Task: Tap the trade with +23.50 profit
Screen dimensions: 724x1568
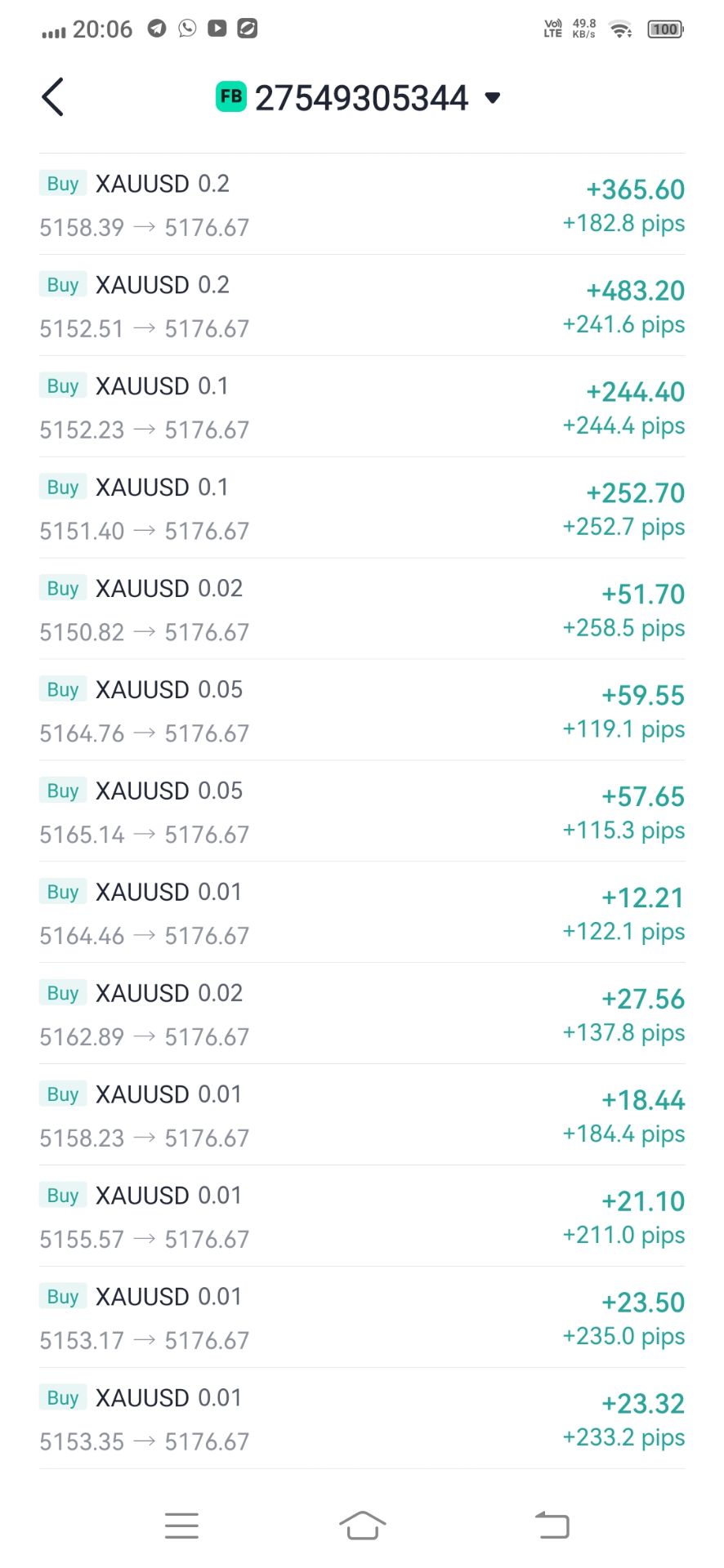Action: tap(361, 1319)
